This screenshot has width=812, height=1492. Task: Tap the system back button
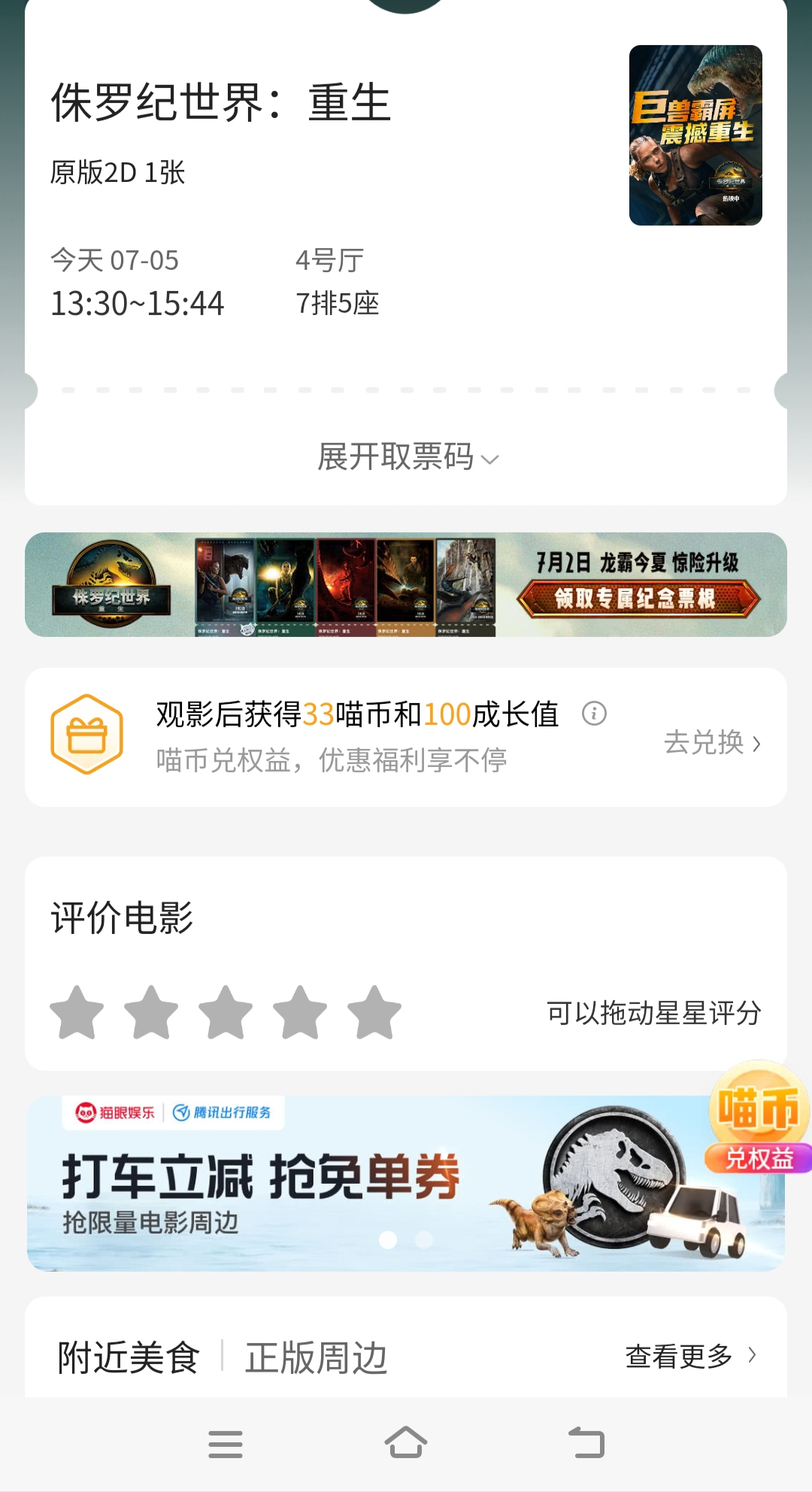[586, 1443]
